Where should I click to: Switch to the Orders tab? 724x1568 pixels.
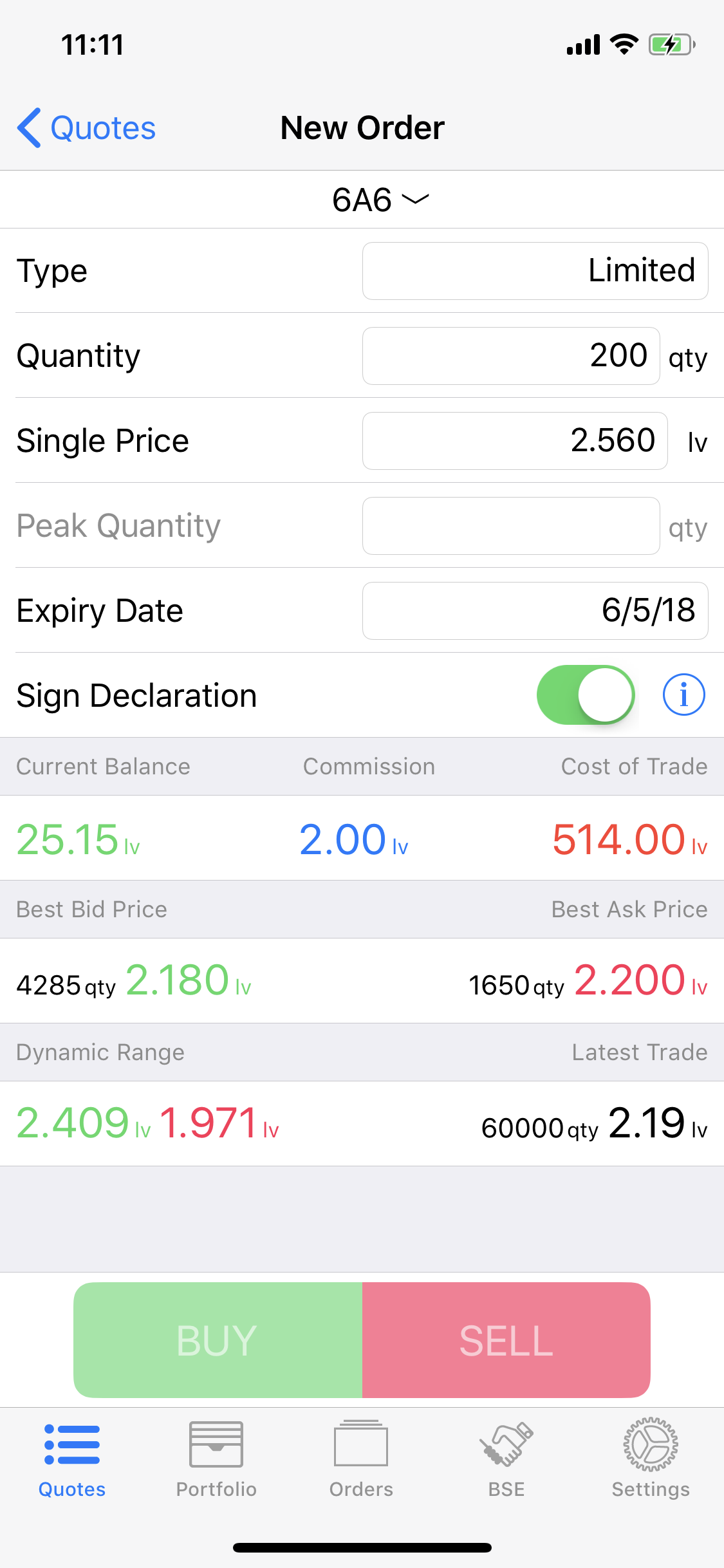(361, 1458)
